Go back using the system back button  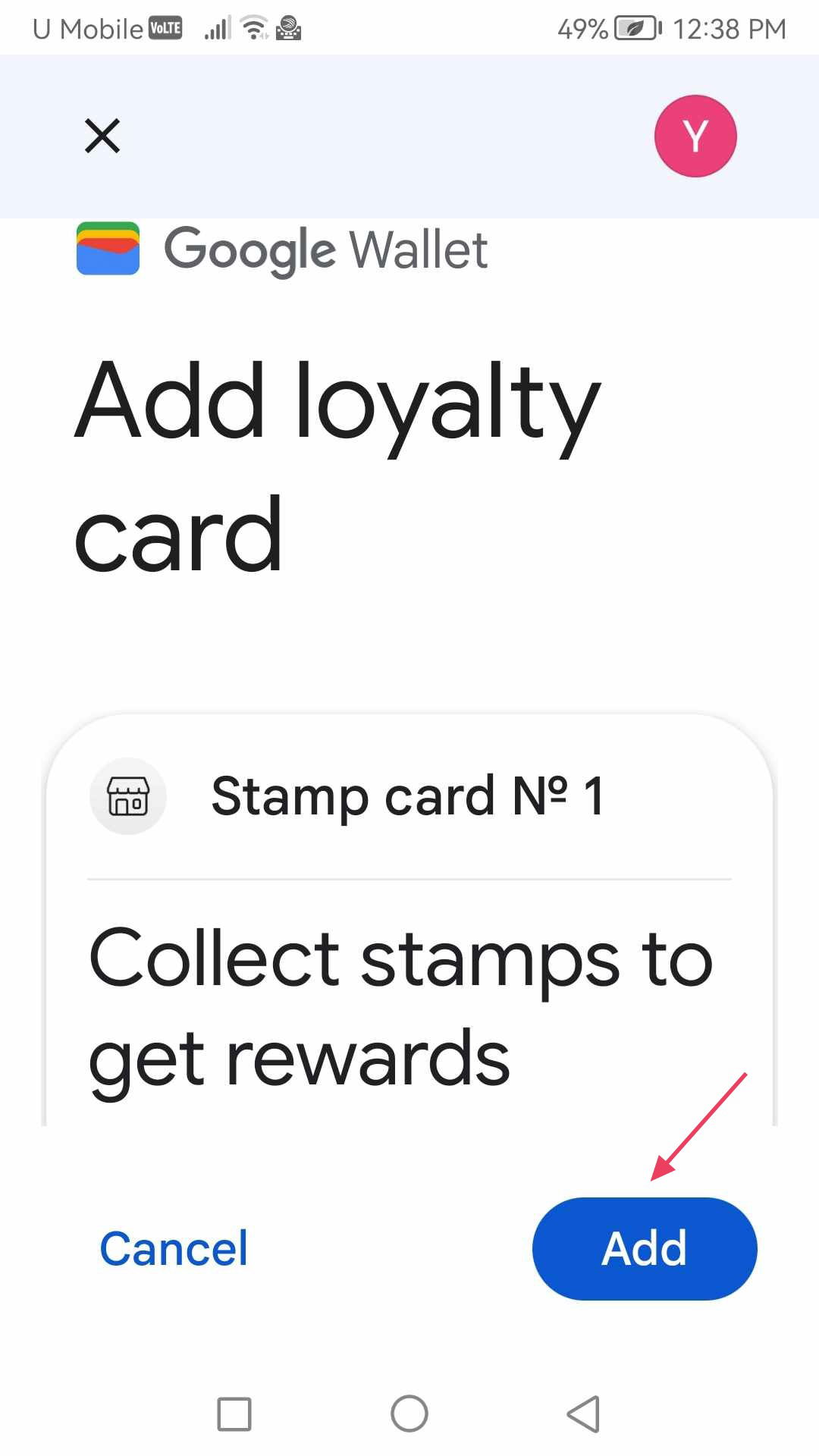(583, 1414)
